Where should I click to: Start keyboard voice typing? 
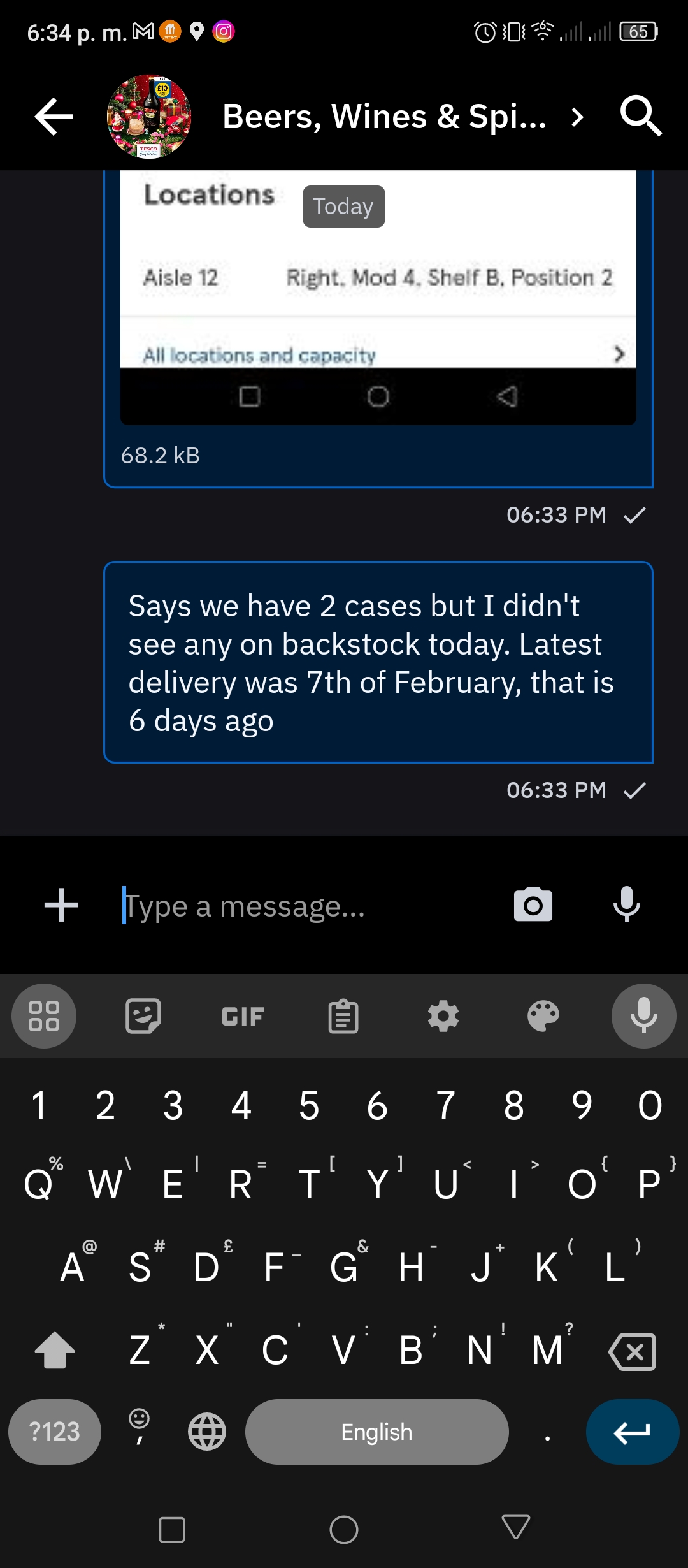pos(644,1016)
